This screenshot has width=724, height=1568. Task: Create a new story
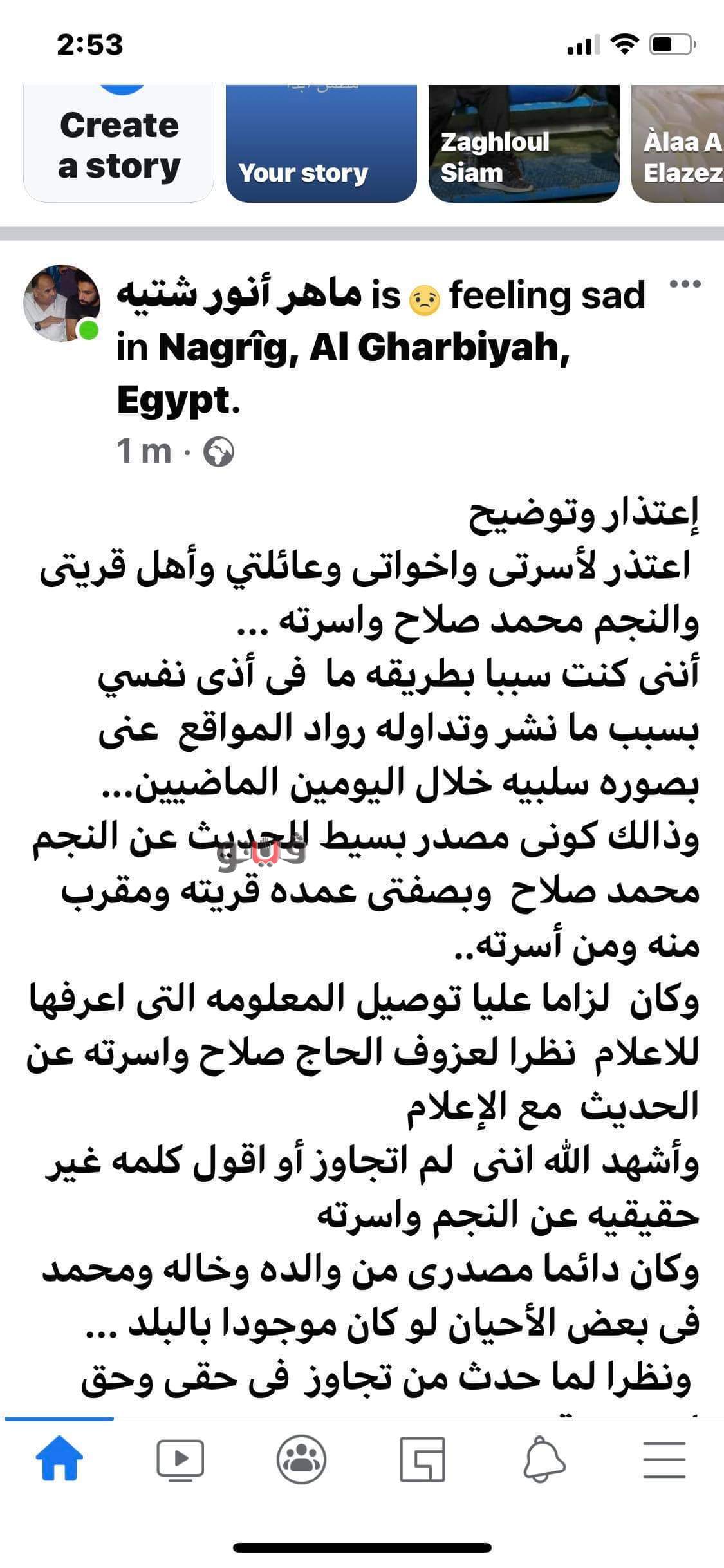pyautogui.click(x=119, y=144)
